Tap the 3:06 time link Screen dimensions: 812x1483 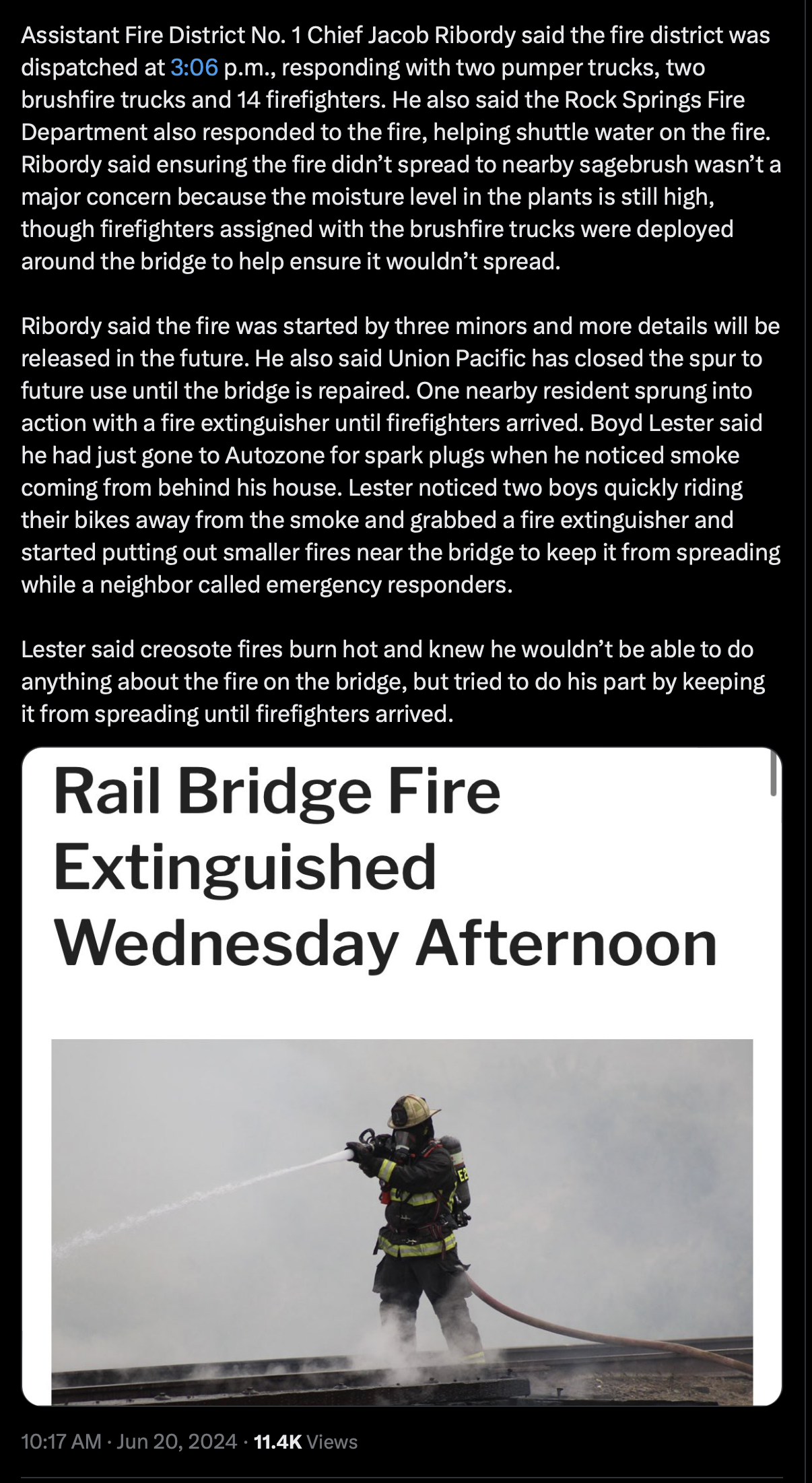(194, 67)
